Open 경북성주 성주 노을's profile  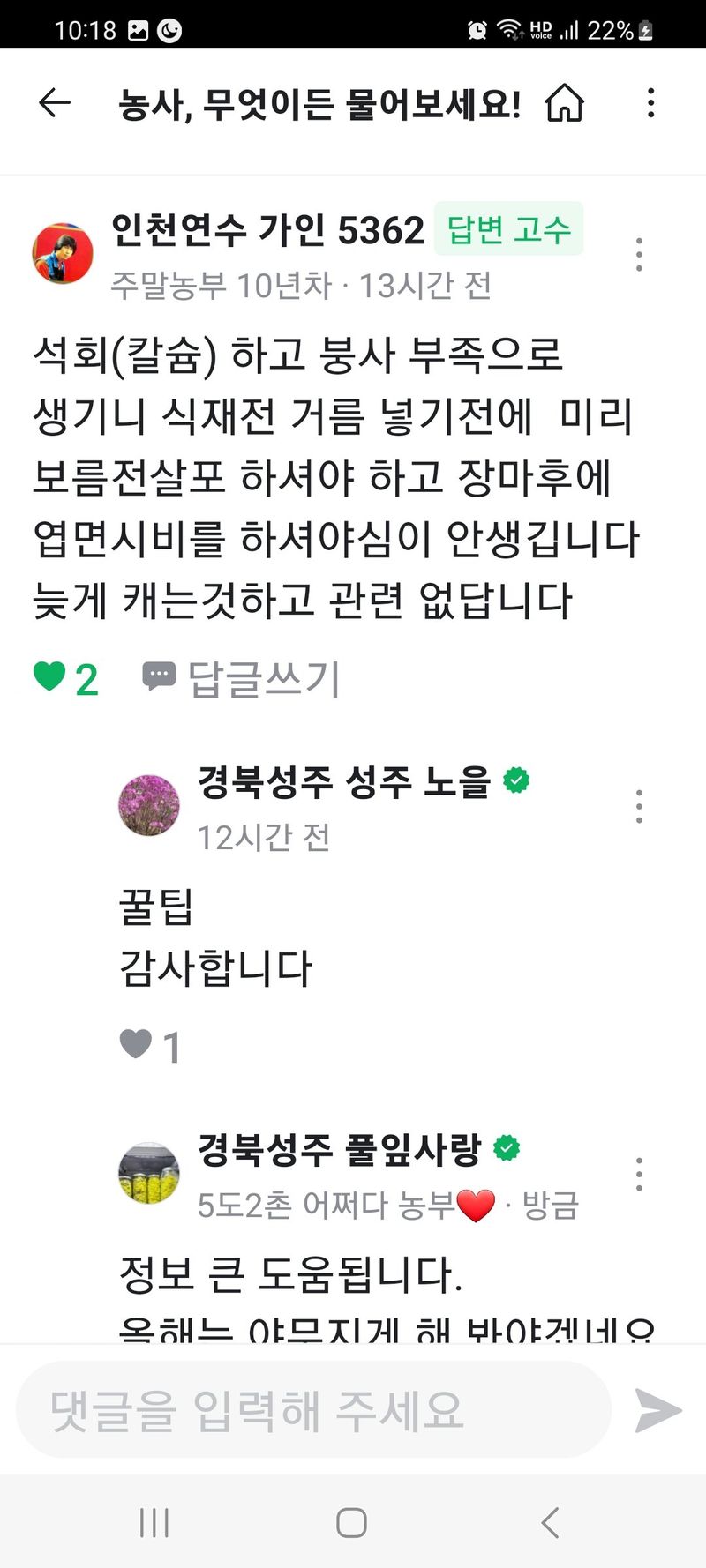(148, 805)
